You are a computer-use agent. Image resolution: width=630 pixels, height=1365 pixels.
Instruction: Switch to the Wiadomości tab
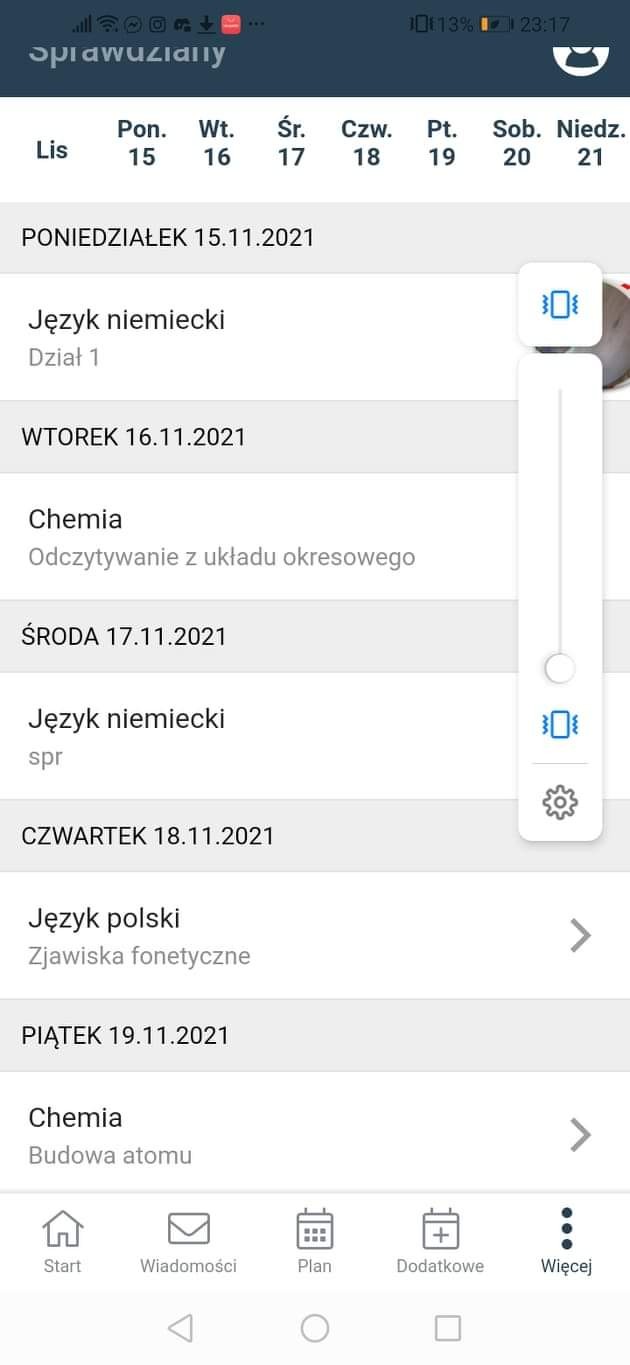click(188, 1240)
